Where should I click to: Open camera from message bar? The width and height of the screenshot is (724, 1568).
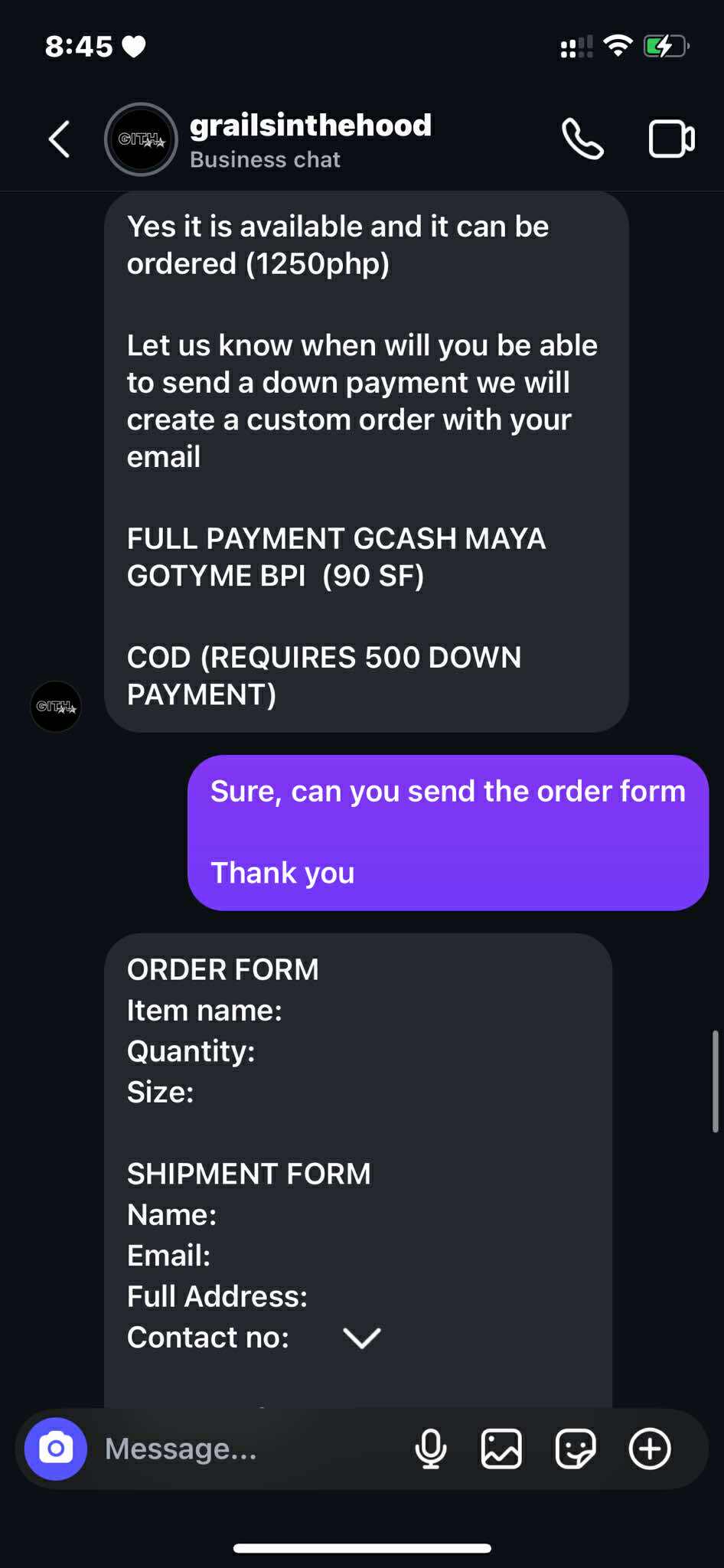click(x=56, y=1449)
